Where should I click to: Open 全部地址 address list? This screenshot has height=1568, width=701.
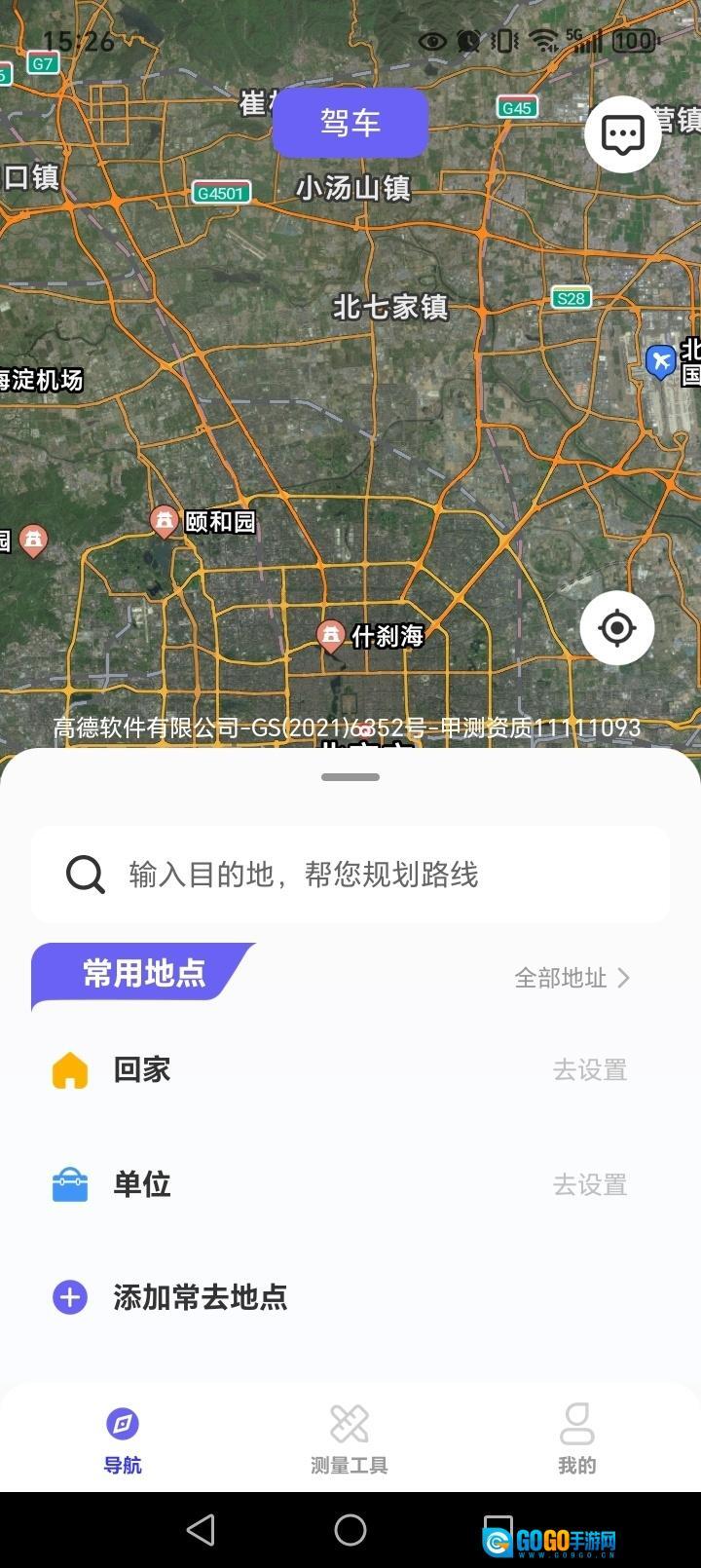pyautogui.click(x=572, y=977)
